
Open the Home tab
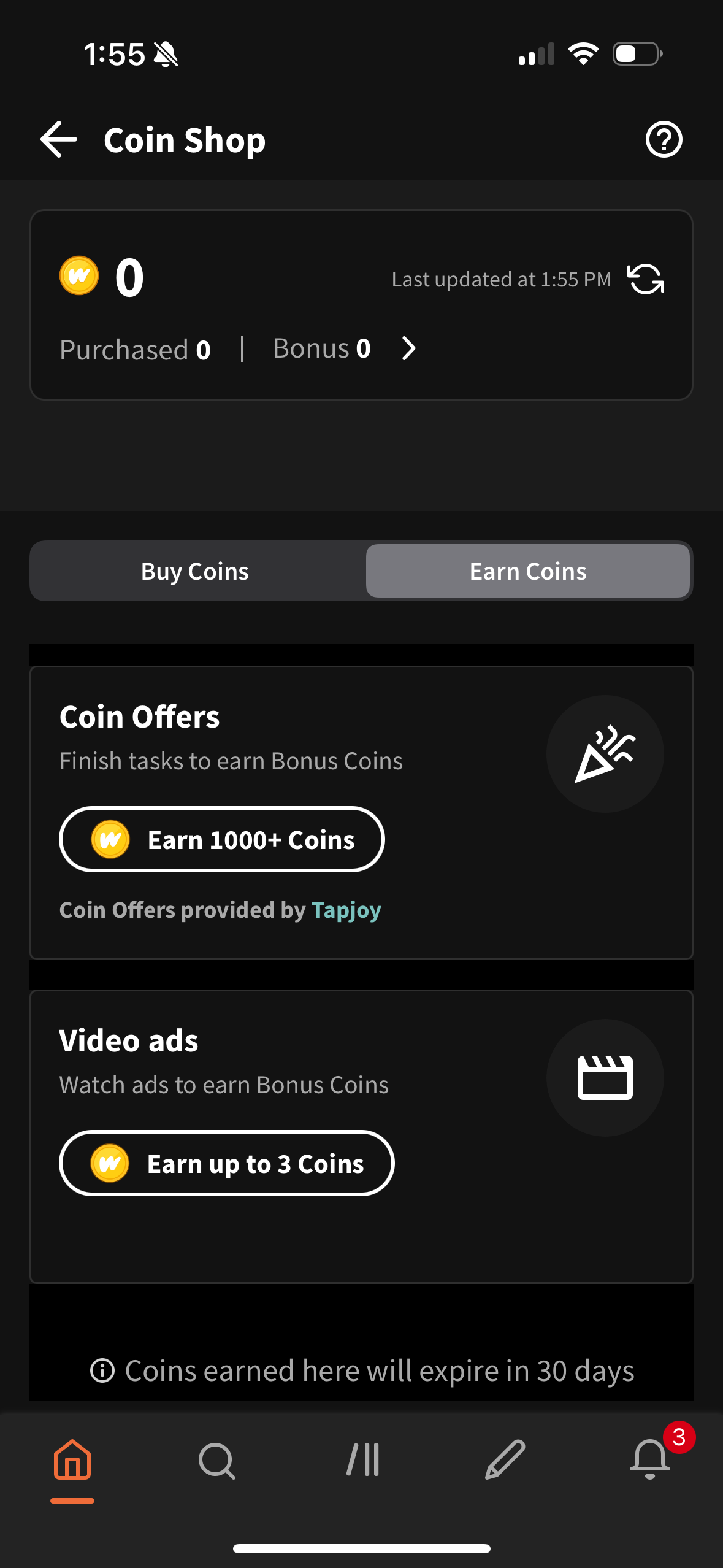tap(72, 1460)
